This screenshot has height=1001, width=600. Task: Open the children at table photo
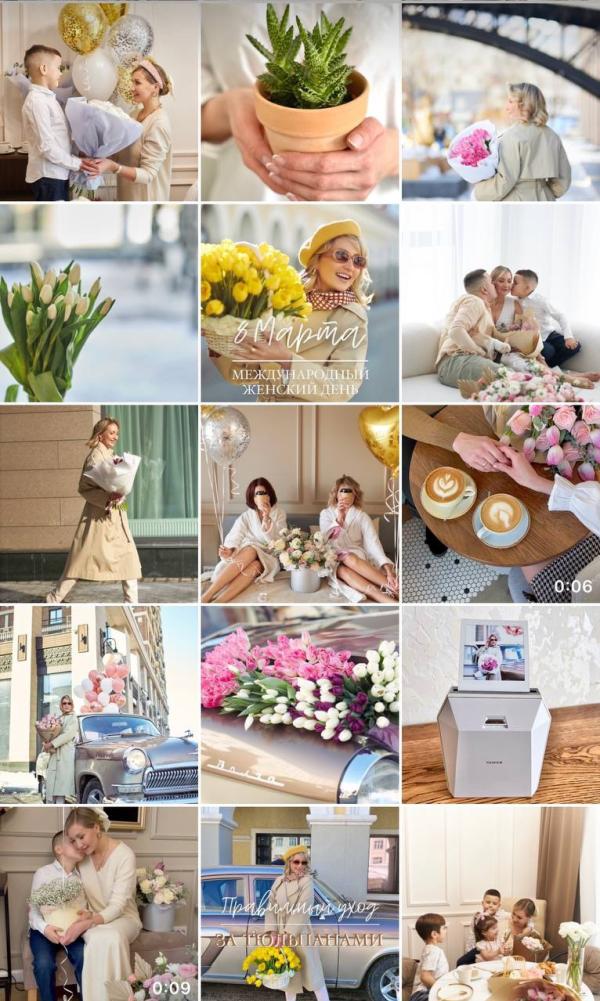pyautogui.click(x=501, y=904)
